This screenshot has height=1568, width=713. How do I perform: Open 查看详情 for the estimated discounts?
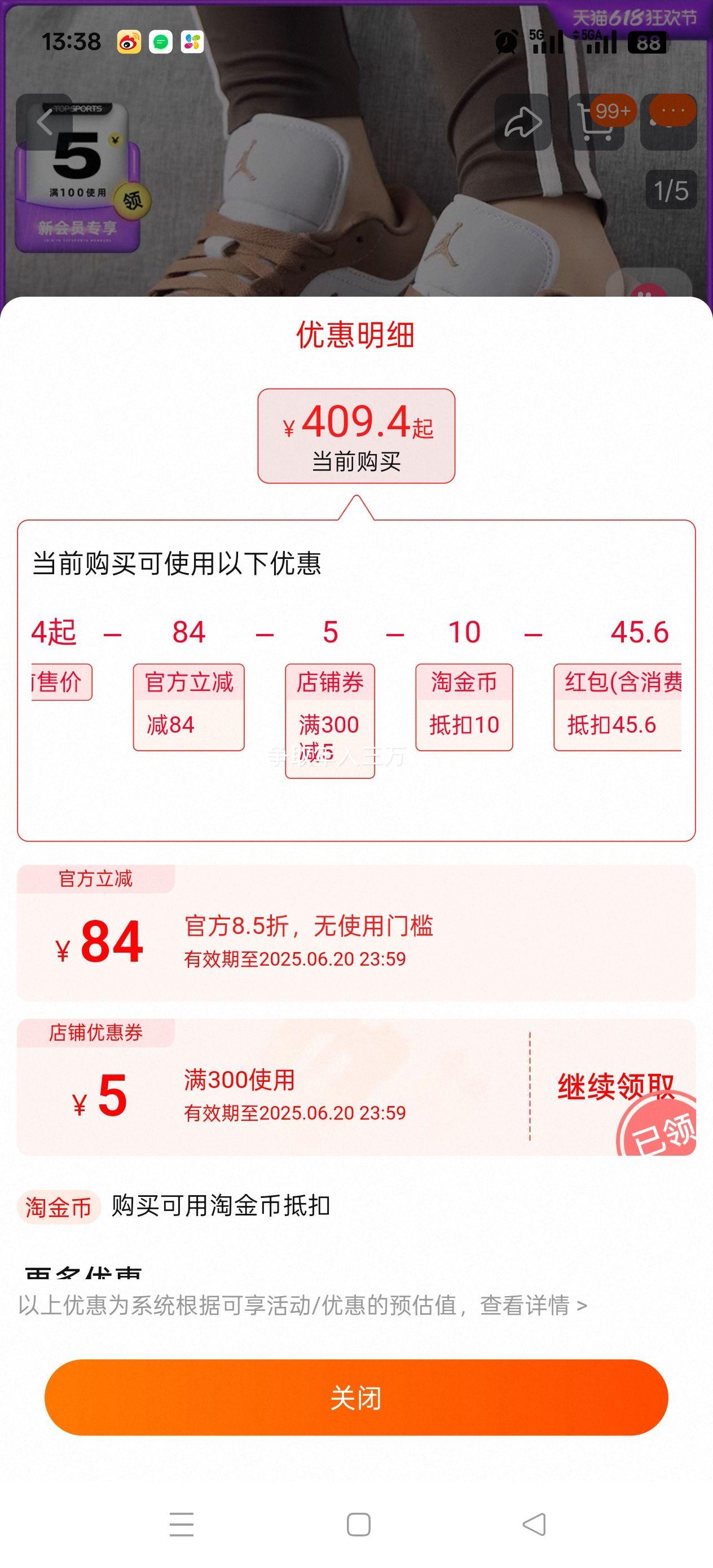click(532, 1305)
